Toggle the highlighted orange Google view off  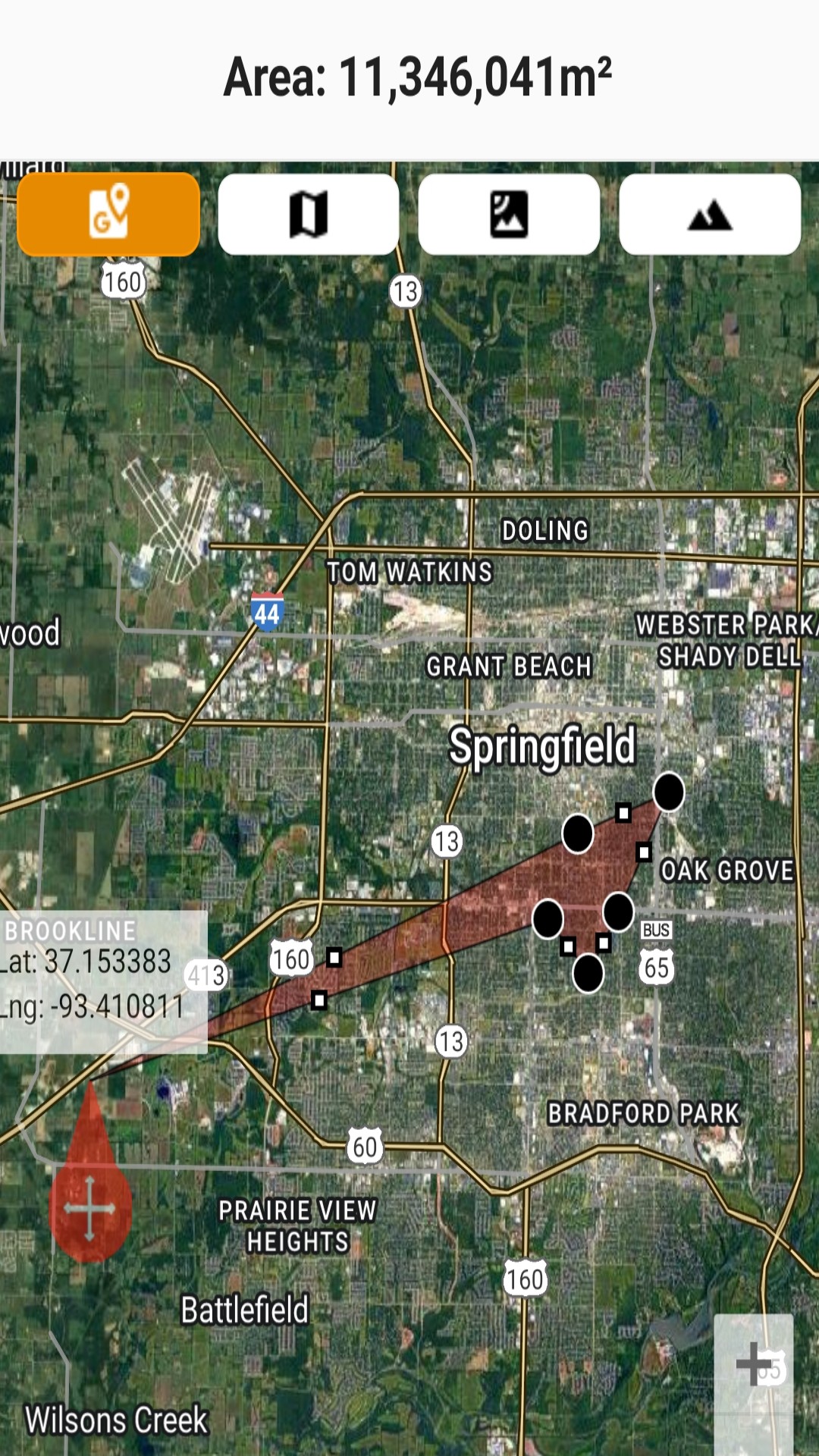108,213
